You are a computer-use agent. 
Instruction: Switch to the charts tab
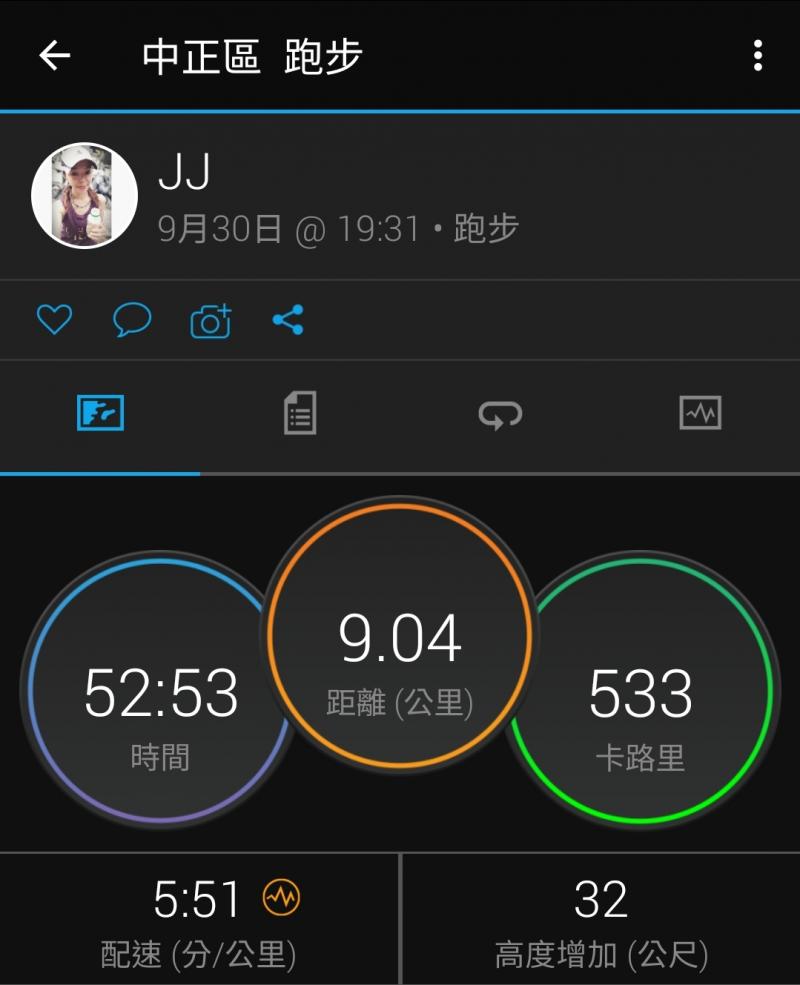click(x=700, y=413)
